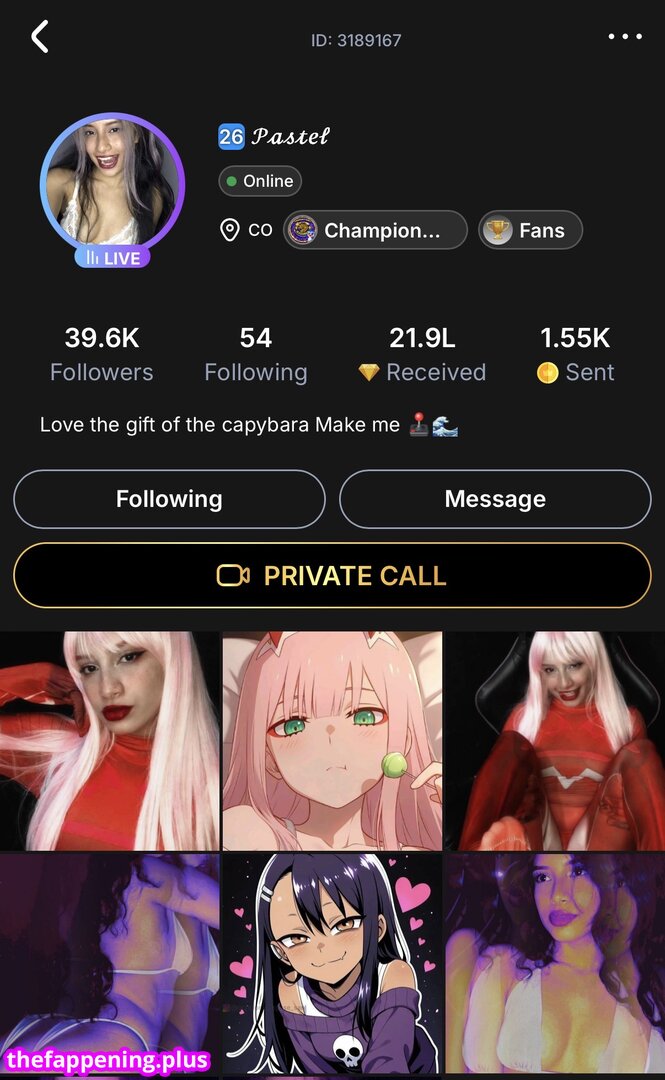Open the Champion badge chip
665x1080 pixels.
[375, 230]
